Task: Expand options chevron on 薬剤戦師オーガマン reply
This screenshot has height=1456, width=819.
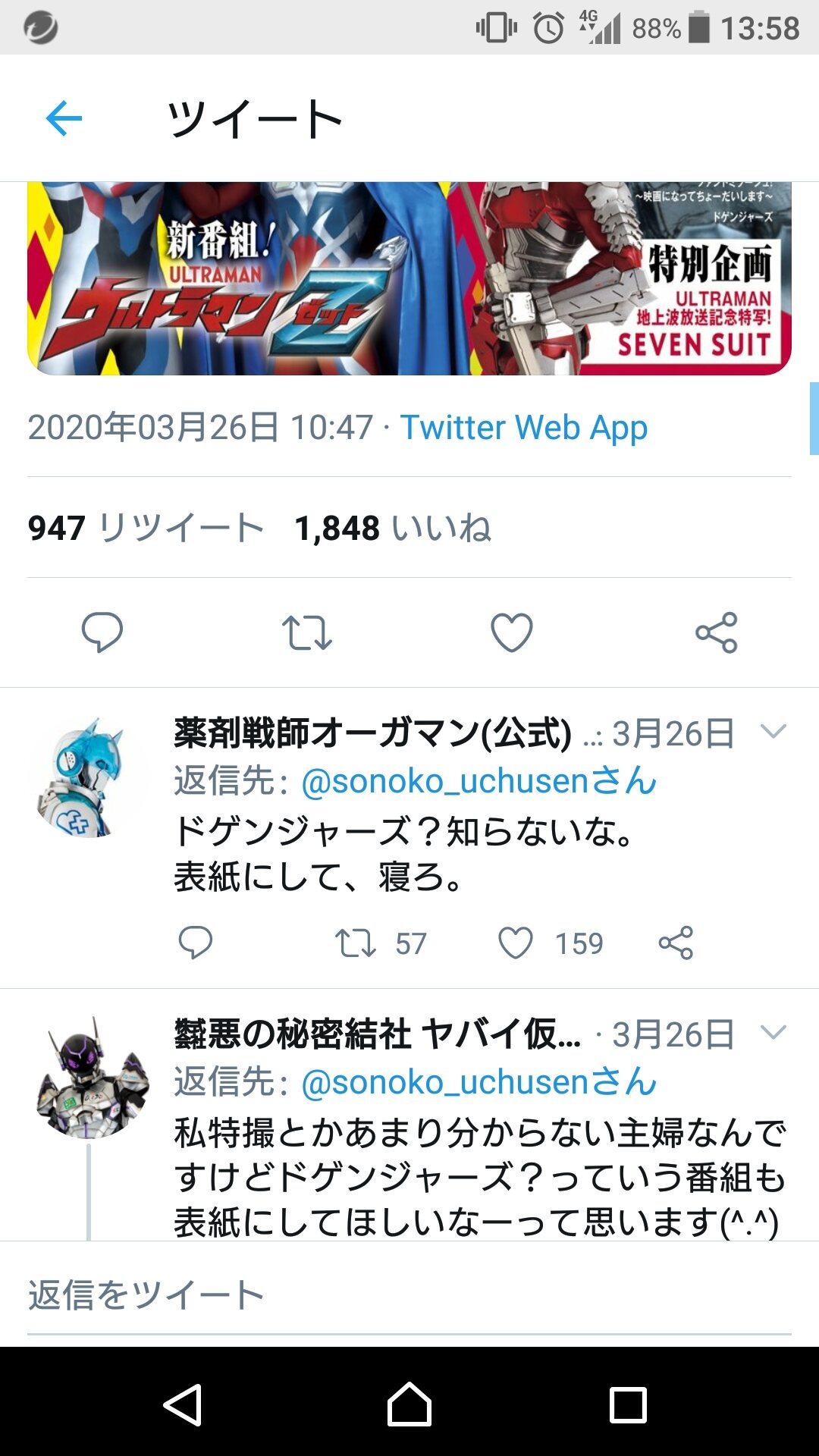Action: 773,731
